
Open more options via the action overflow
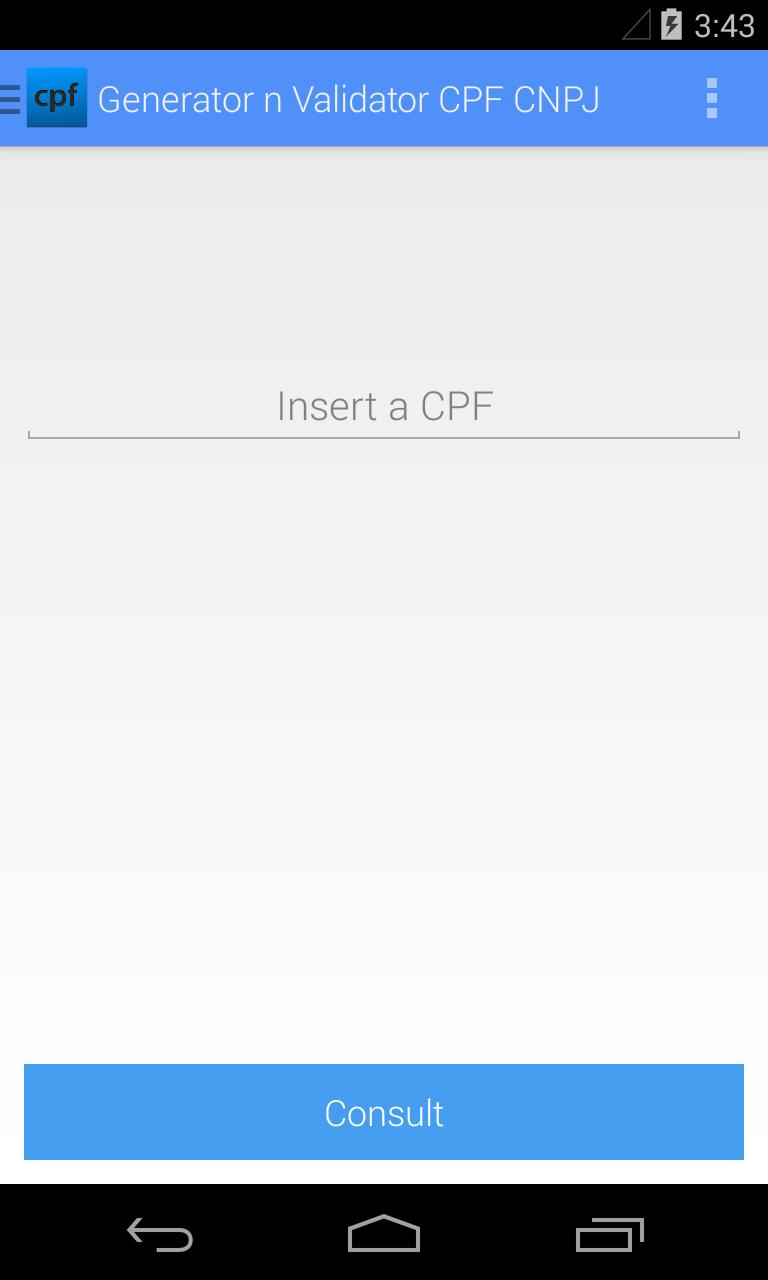(712, 97)
